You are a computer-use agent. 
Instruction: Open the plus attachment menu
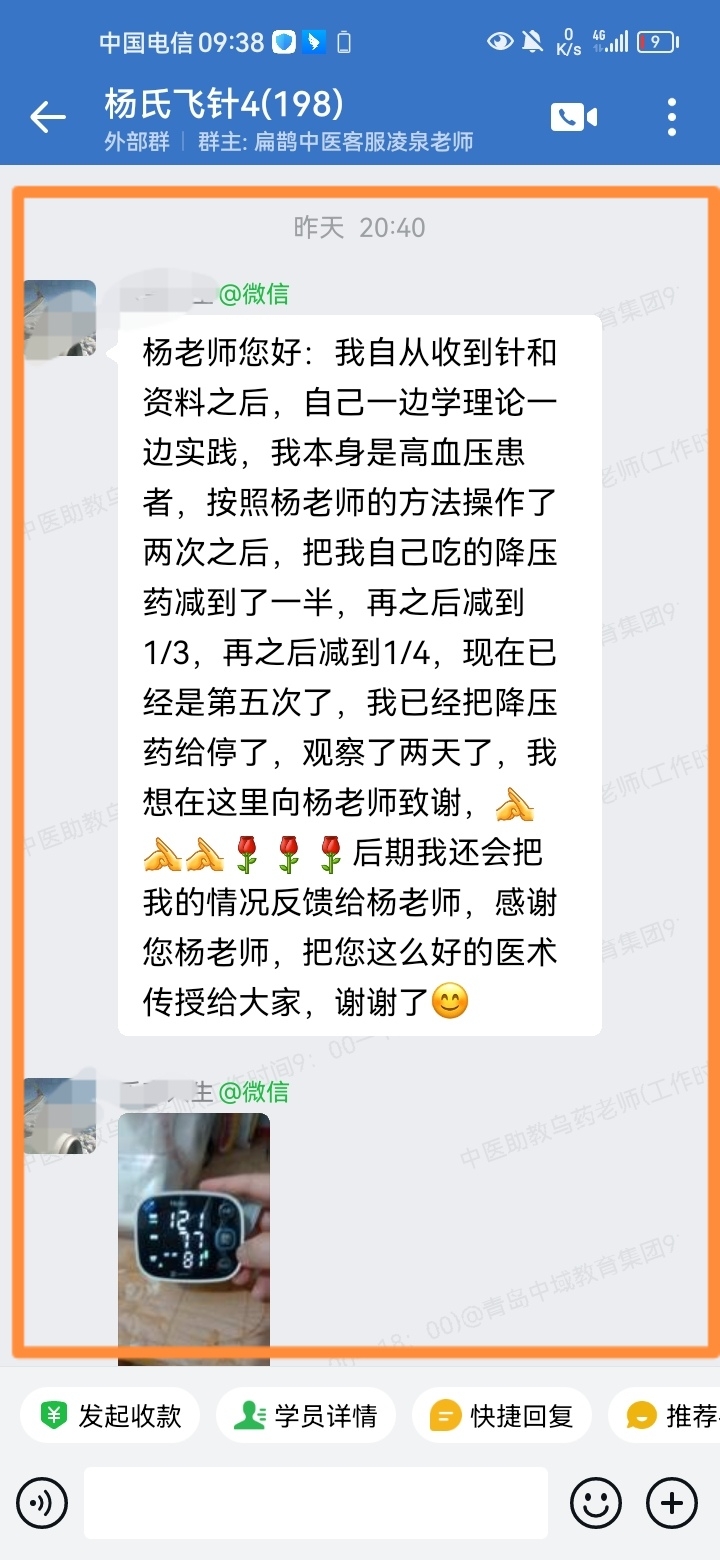pos(672,1502)
